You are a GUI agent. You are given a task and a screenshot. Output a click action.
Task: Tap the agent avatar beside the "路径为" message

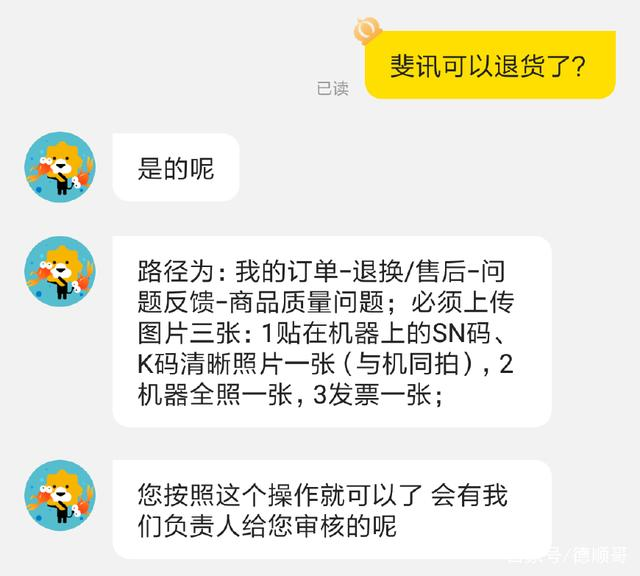pyautogui.click(x=60, y=272)
